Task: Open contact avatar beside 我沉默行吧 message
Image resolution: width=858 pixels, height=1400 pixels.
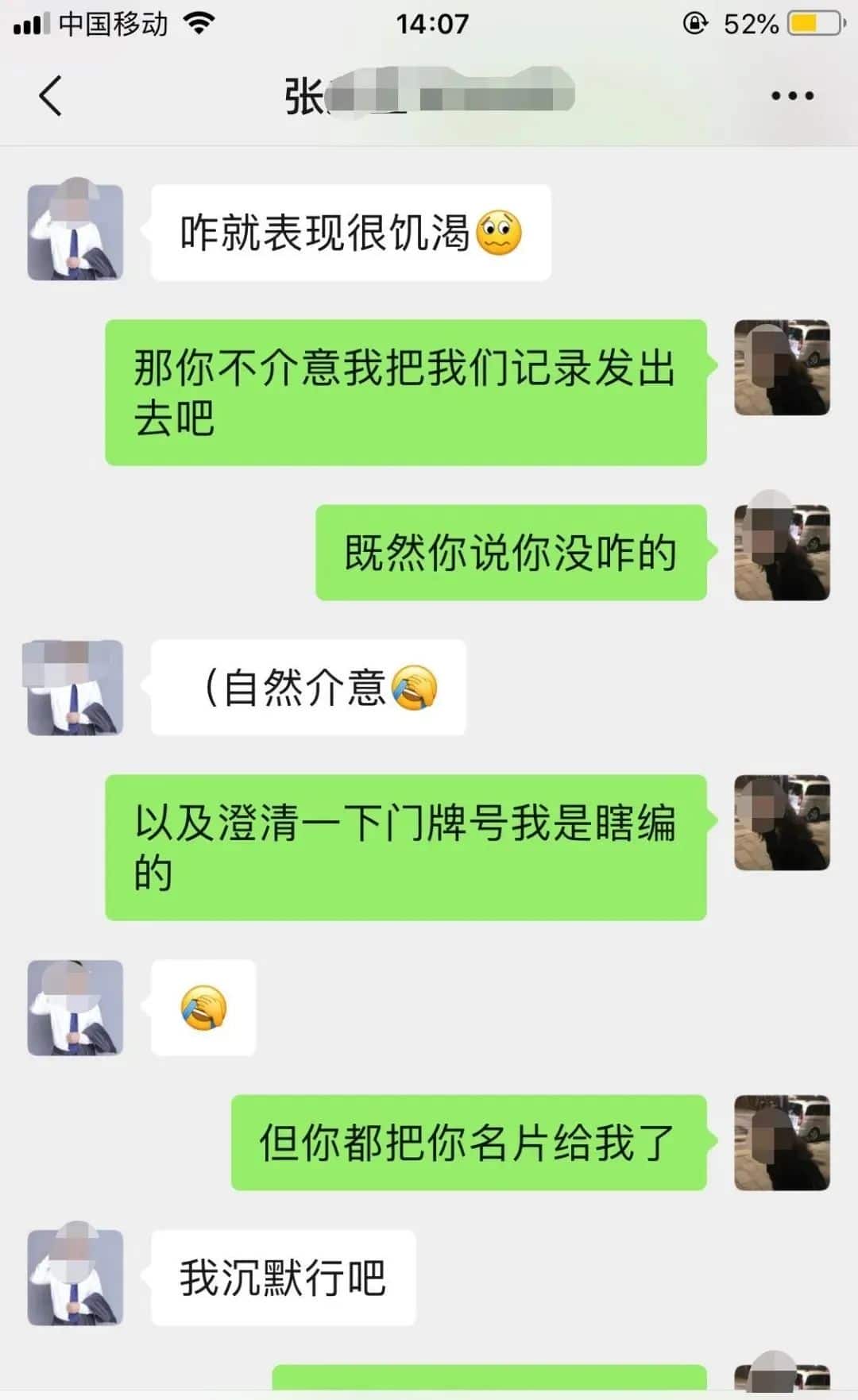Action: pos(75,1277)
